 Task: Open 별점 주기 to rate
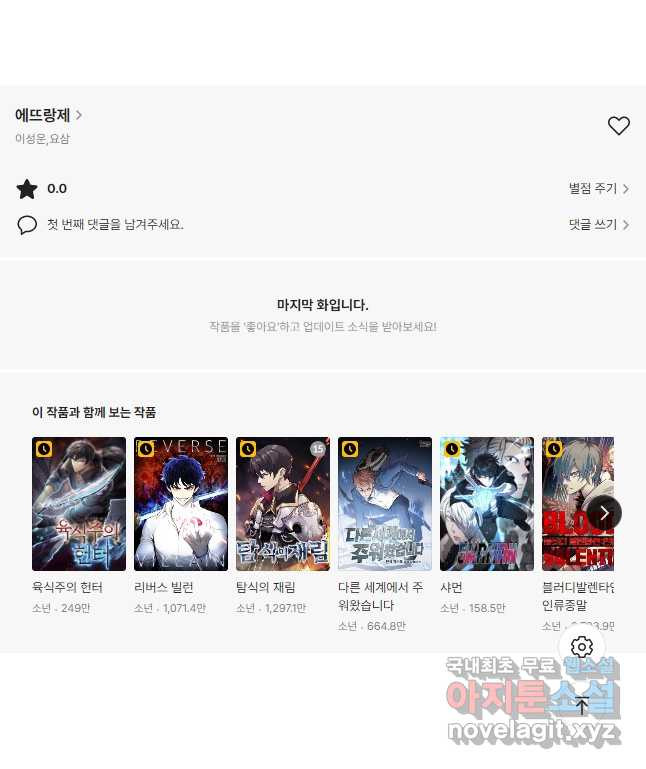(x=598, y=188)
